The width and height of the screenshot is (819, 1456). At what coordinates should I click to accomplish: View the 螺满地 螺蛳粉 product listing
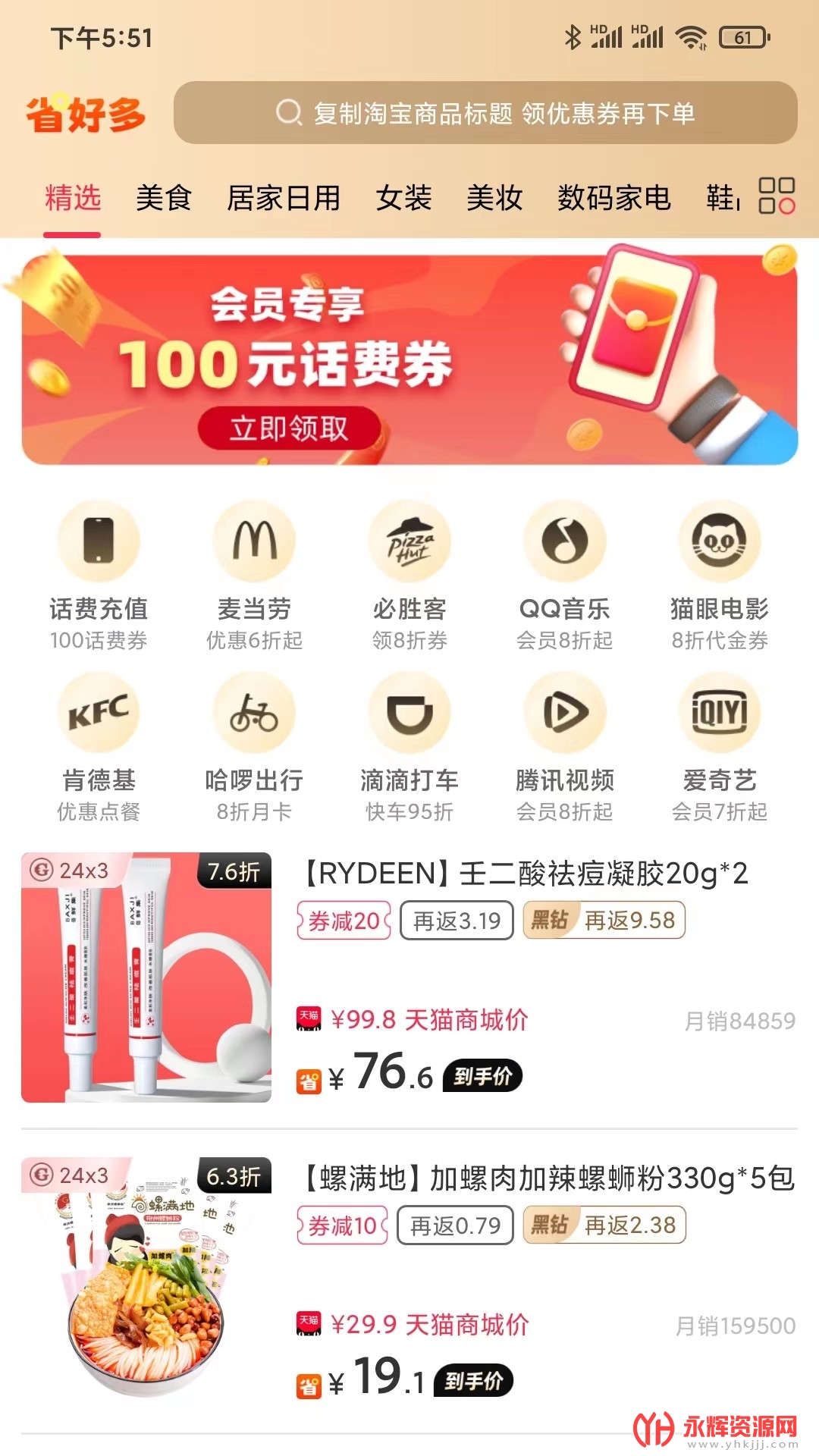tap(548, 1178)
